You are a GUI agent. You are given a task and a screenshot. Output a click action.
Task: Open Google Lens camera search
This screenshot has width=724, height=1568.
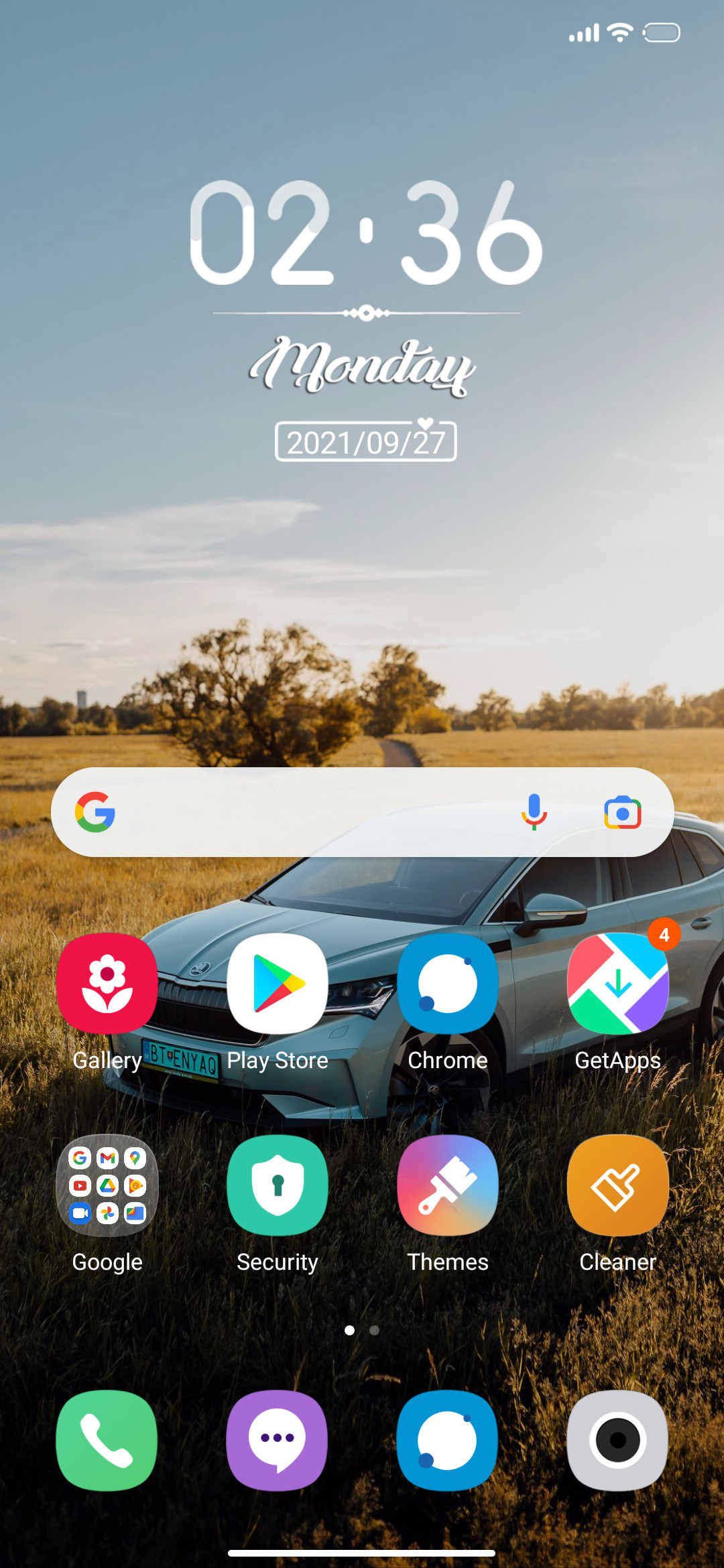pyautogui.click(x=623, y=813)
